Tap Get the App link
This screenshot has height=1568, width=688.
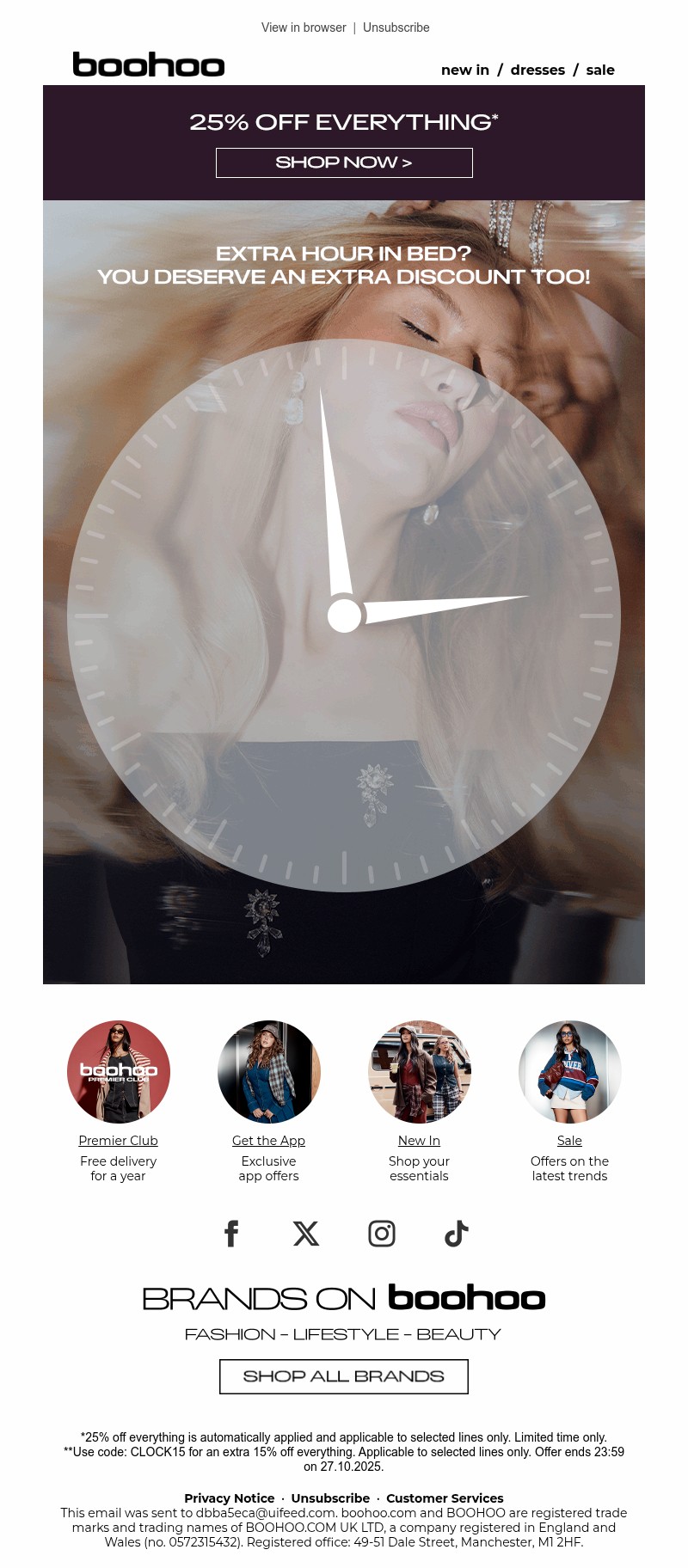click(268, 1141)
